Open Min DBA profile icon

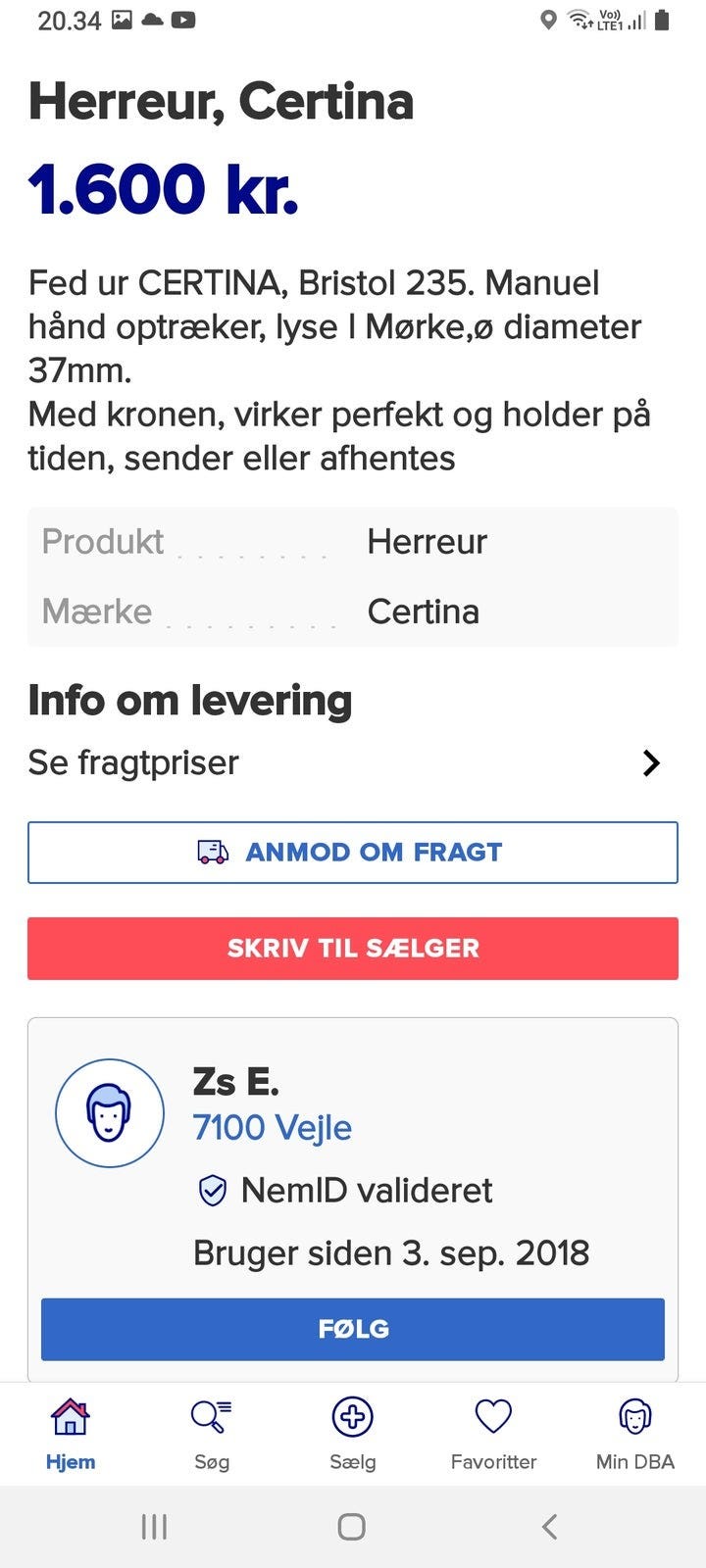(633, 1417)
